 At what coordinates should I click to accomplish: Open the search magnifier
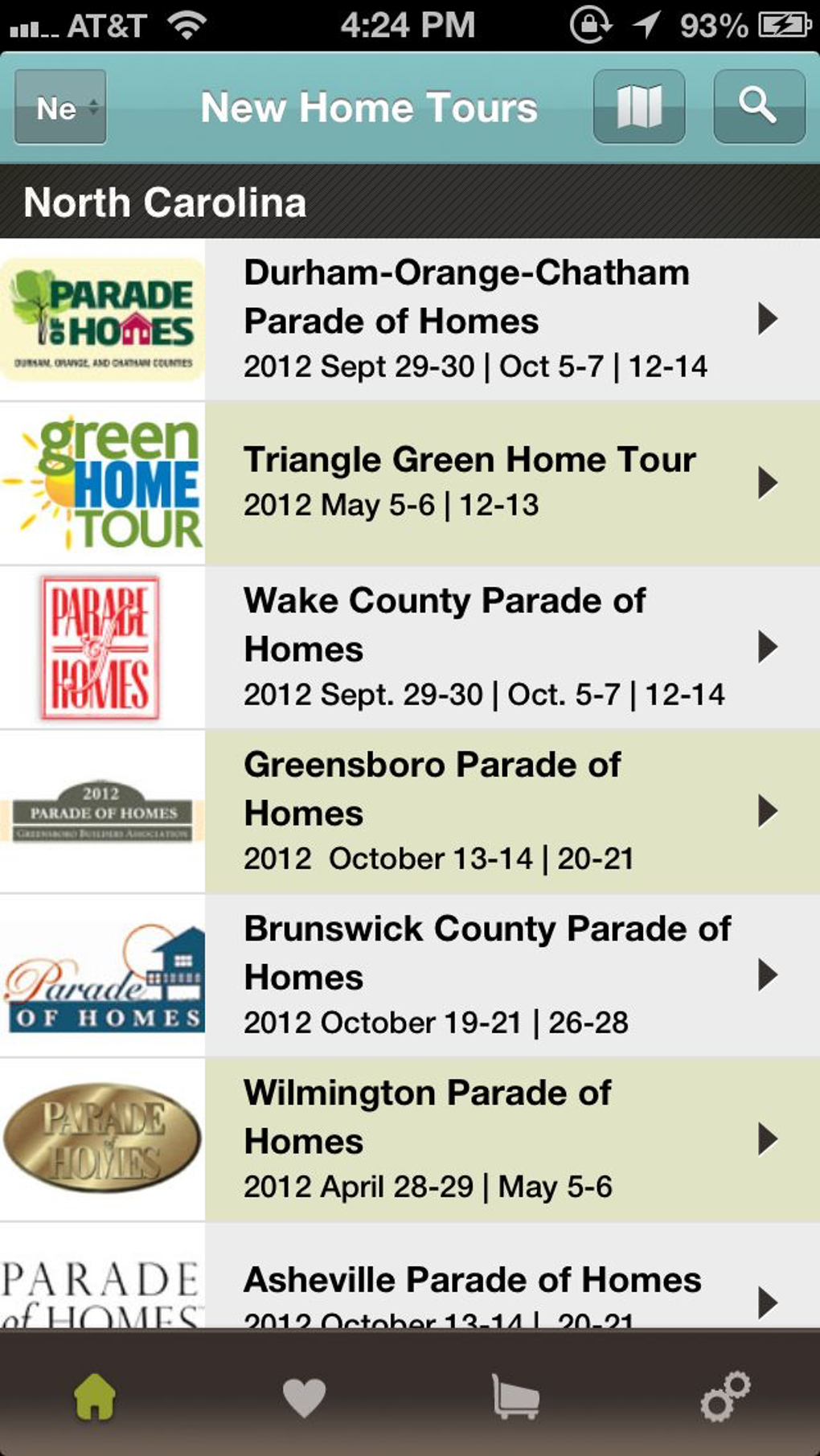(x=759, y=107)
